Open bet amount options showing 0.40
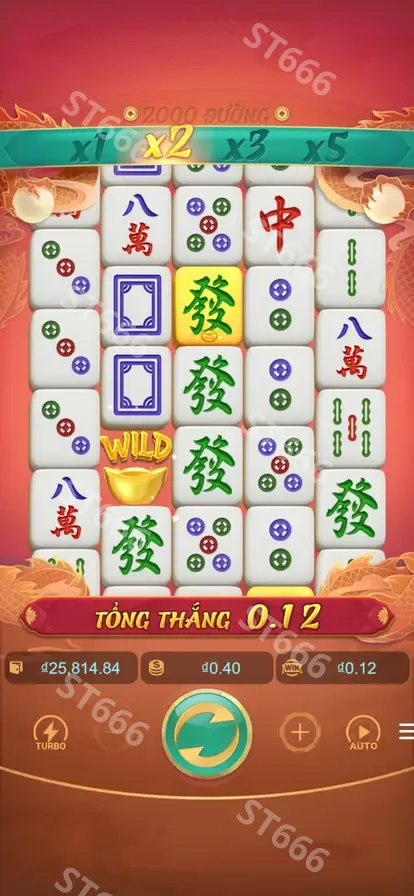The height and width of the screenshot is (896, 414). (207, 667)
